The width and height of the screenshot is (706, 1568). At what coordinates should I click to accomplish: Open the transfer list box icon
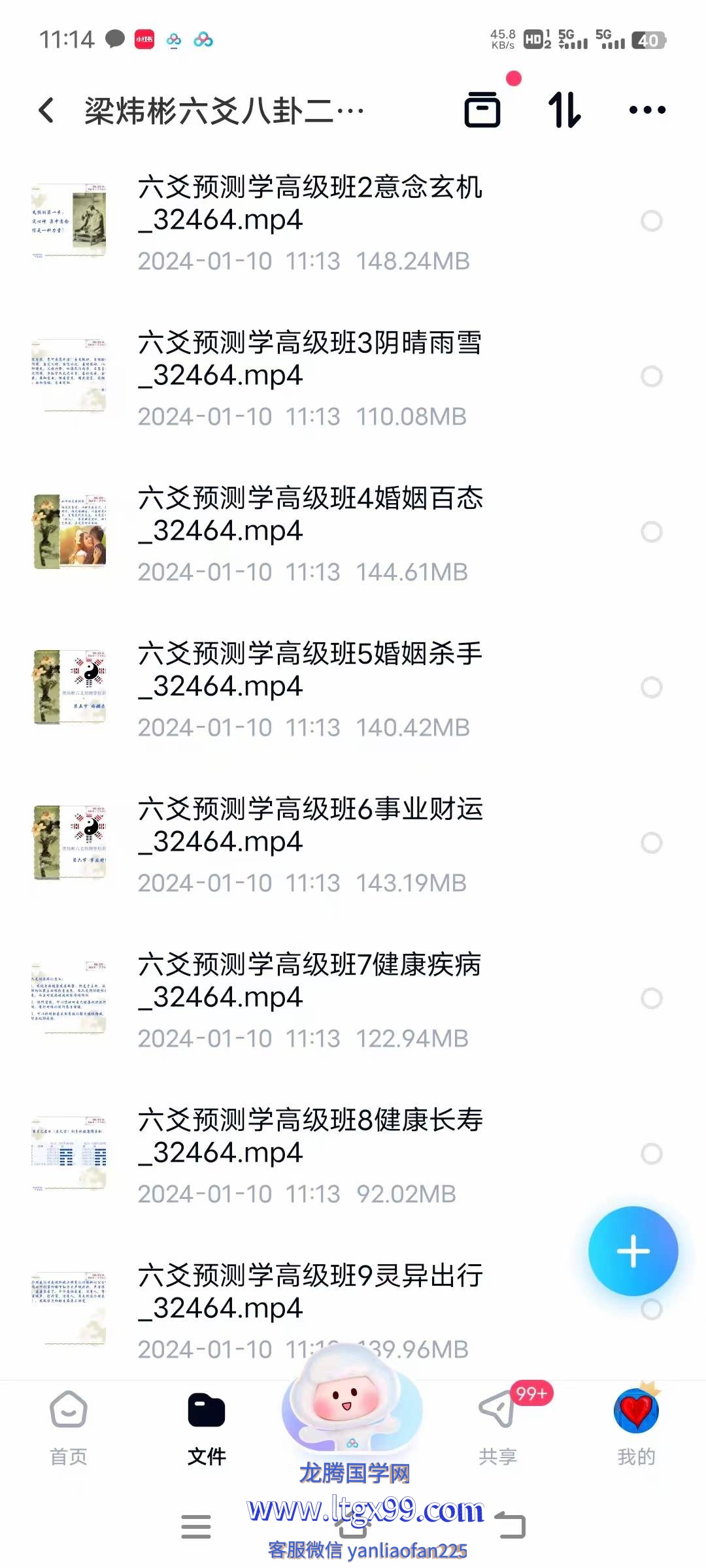tap(482, 109)
